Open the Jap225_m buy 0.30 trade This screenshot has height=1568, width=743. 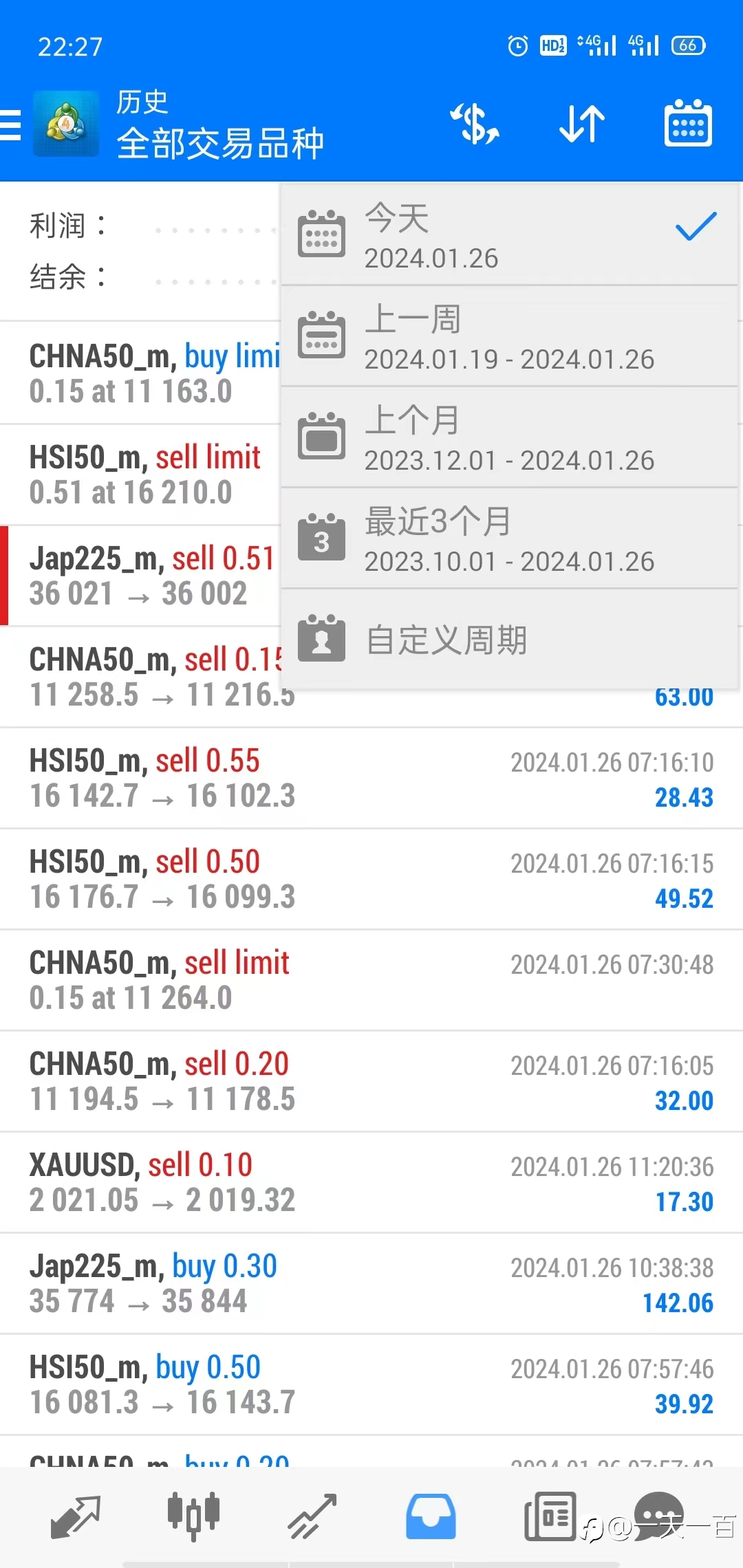coord(371,1283)
